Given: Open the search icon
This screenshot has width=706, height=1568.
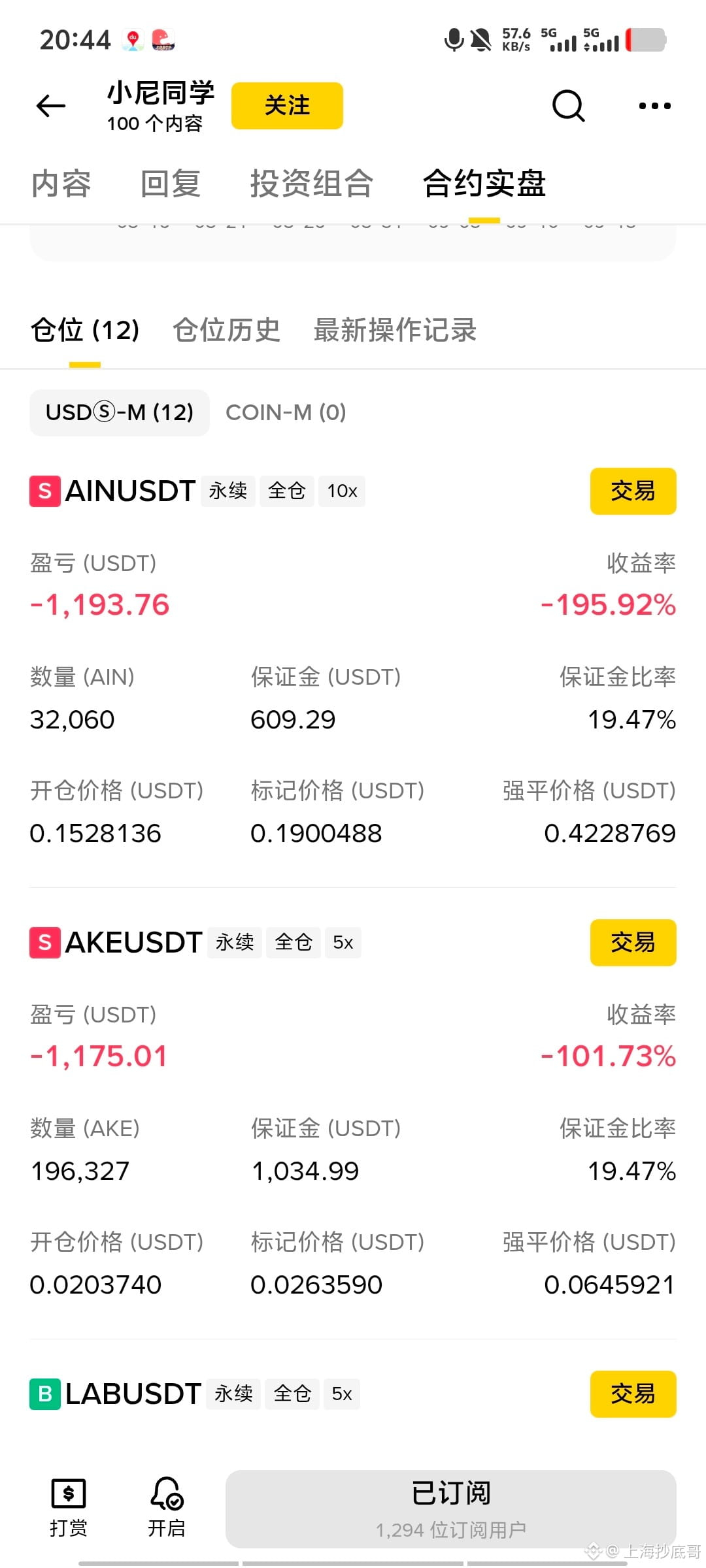Looking at the screenshot, I should pos(568,106).
